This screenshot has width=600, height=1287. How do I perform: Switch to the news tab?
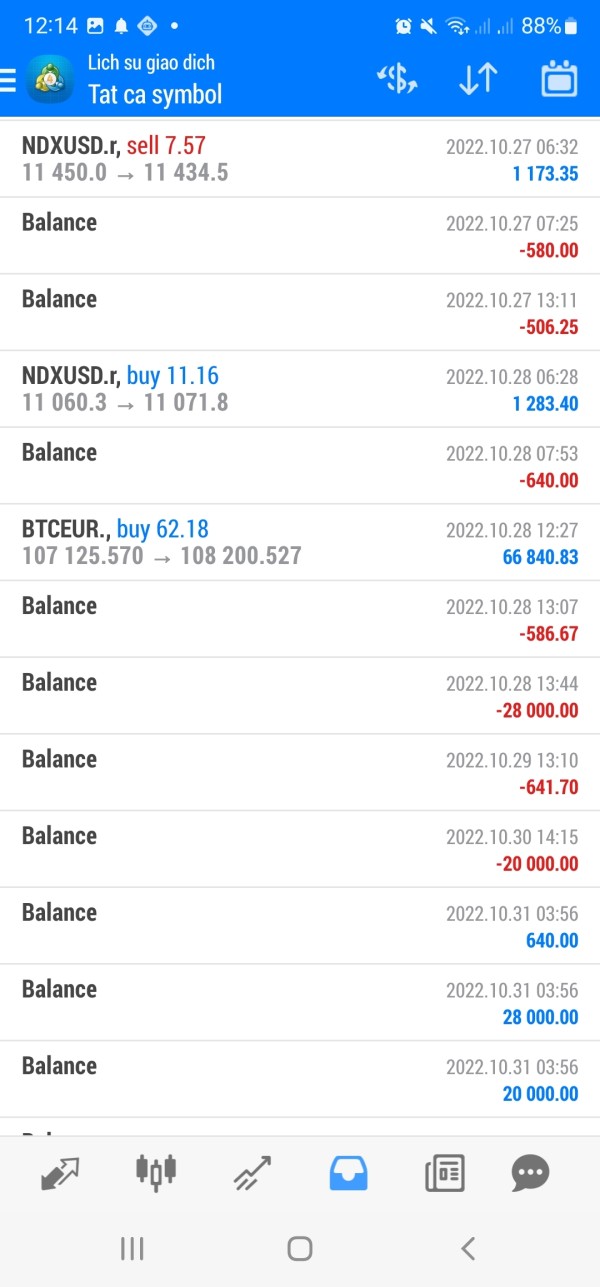click(444, 1172)
